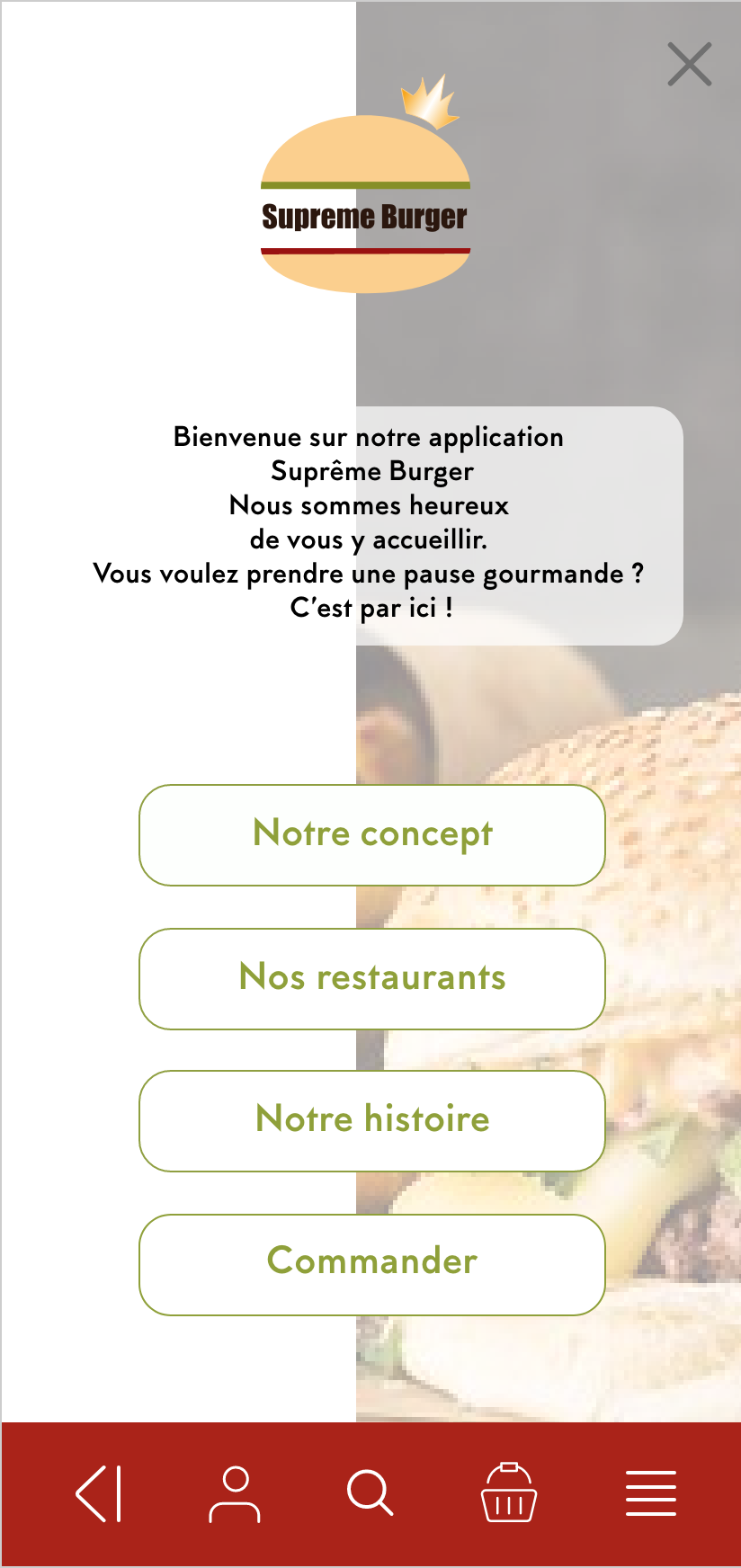Image resolution: width=741 pixels, height=1568 pixels.
Task: View Nos restaurants
Action: 372,979
